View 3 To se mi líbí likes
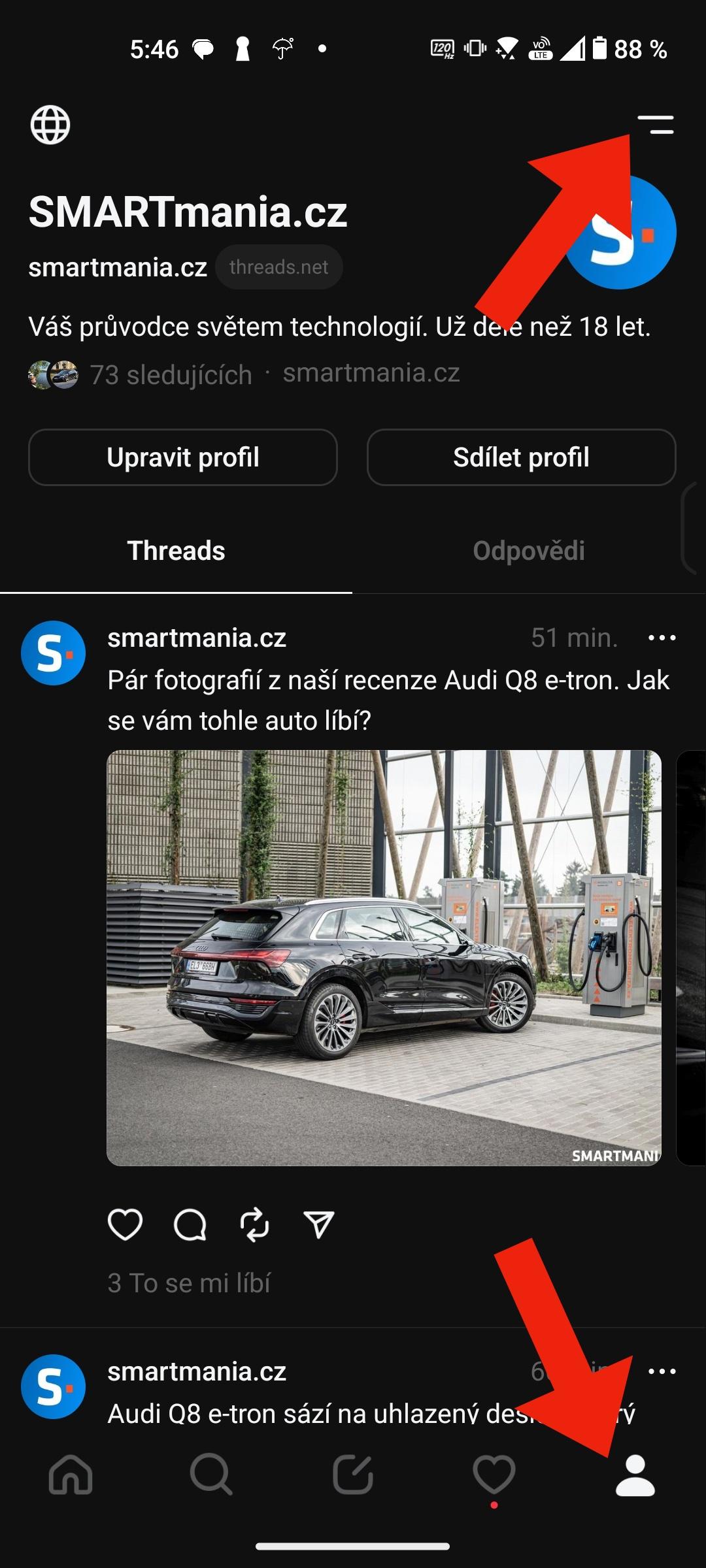 (x=189, y=1283)
